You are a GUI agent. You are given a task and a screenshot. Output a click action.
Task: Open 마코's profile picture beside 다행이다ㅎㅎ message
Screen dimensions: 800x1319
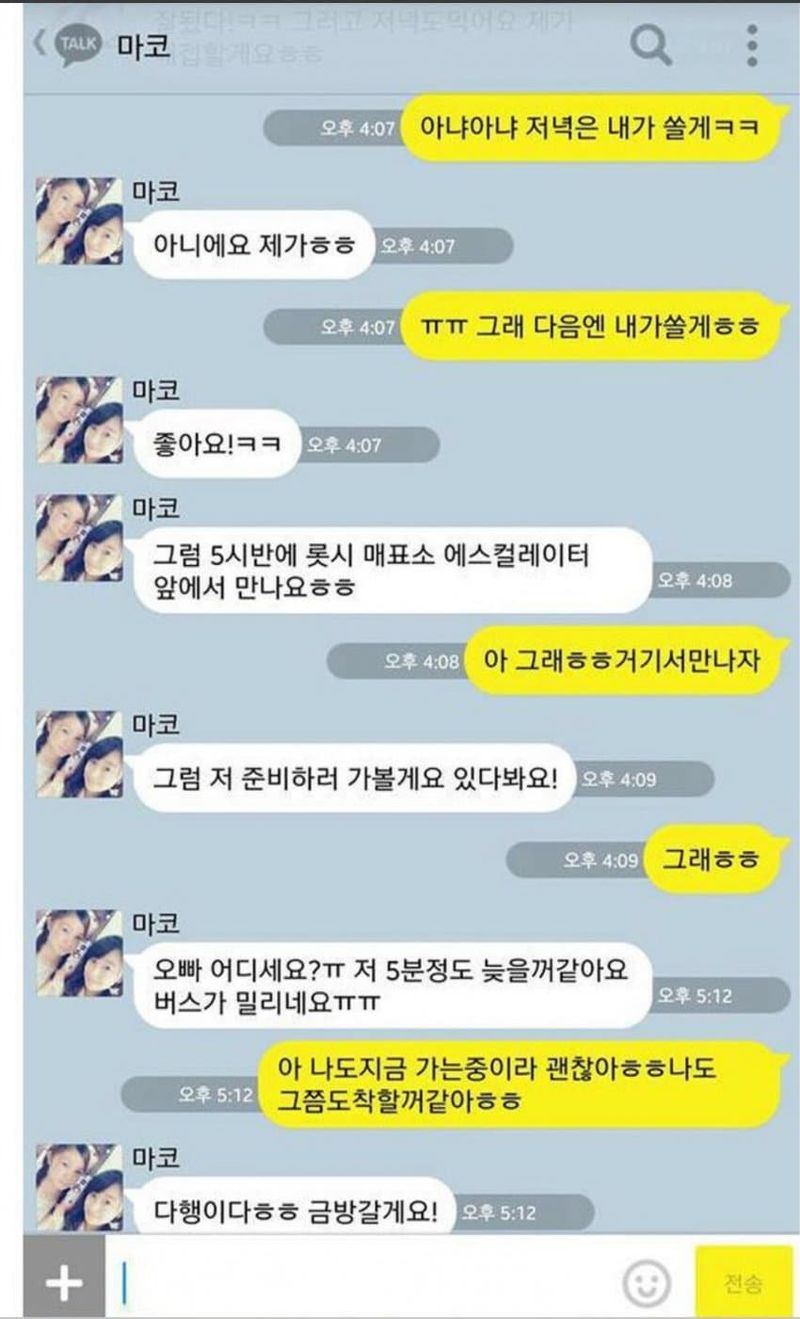tap(78, 1192)
